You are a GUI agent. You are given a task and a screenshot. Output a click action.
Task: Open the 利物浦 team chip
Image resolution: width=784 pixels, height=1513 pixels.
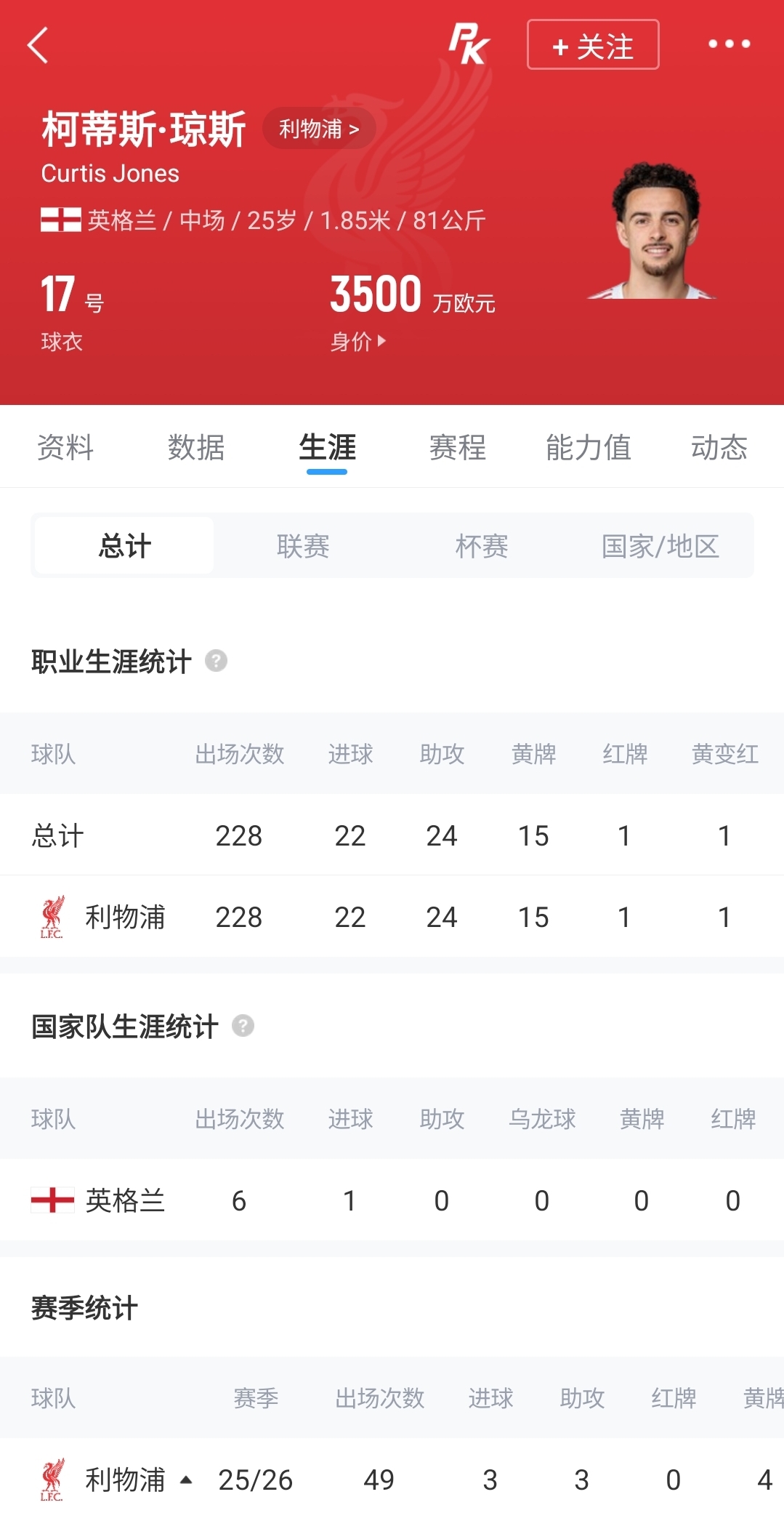coord(319,129)
